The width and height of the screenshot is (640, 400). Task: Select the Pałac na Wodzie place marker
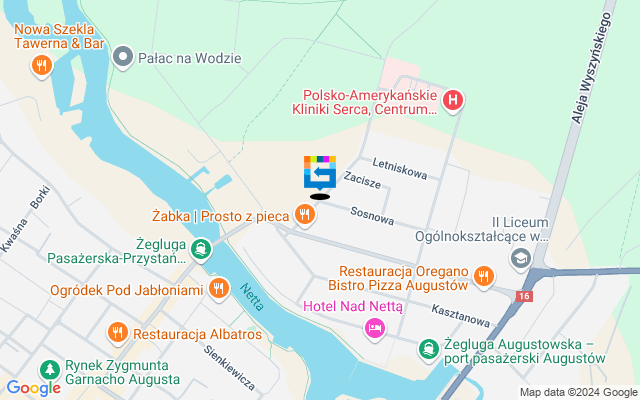(123, 57)
